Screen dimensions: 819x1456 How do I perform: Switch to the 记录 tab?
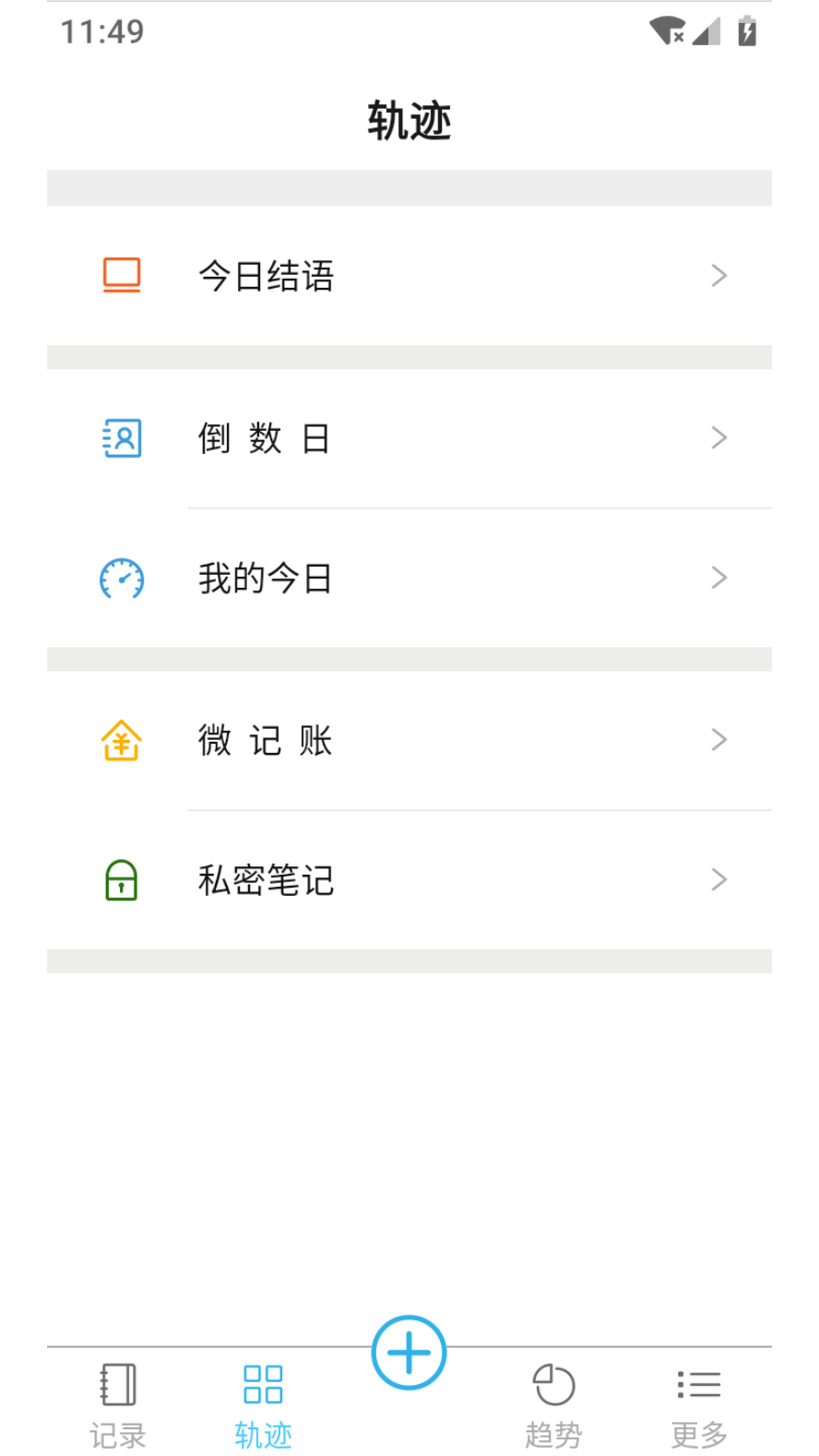(118, 1405)
